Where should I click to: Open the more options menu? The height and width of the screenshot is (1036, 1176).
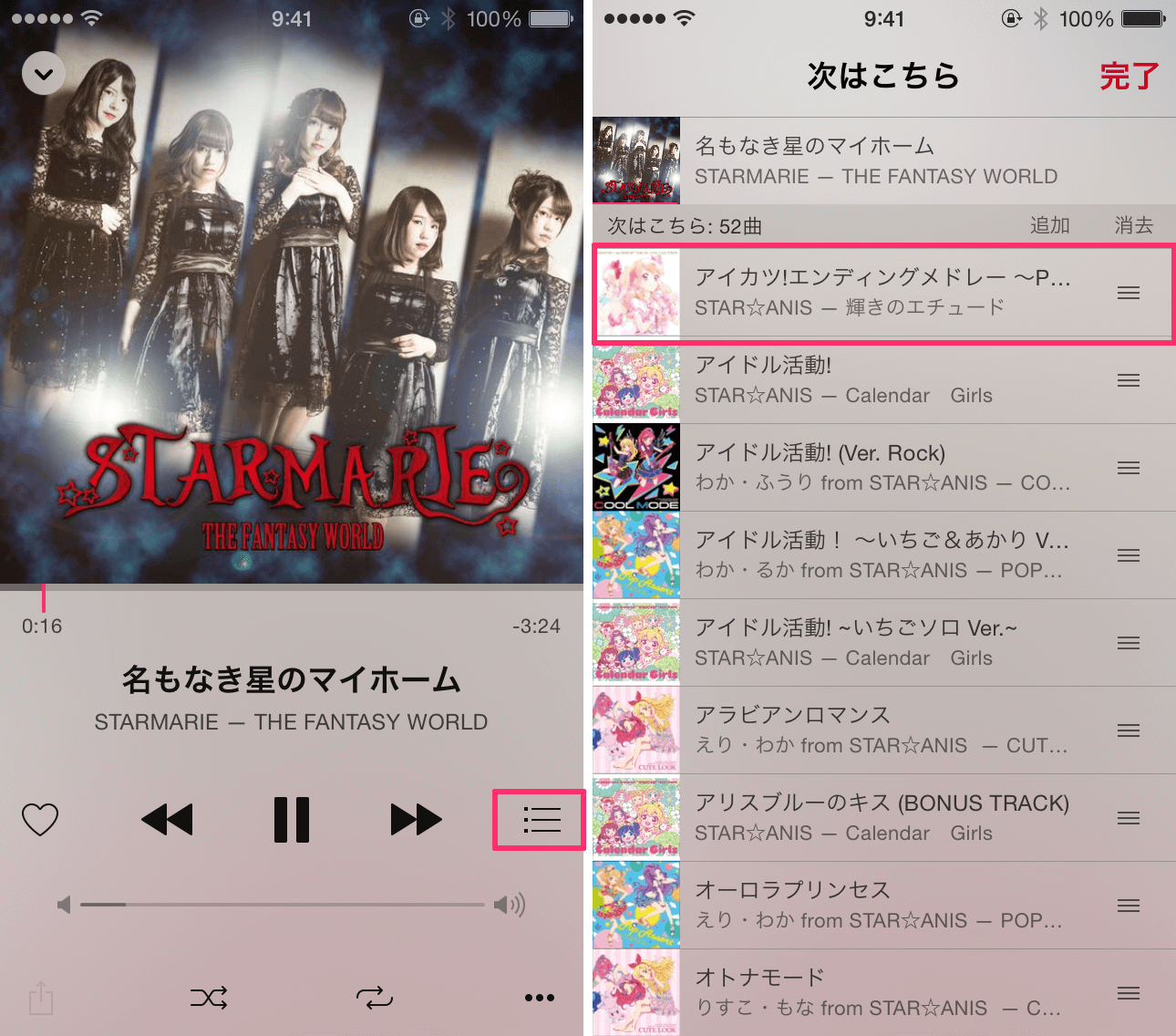click(540, 998)
